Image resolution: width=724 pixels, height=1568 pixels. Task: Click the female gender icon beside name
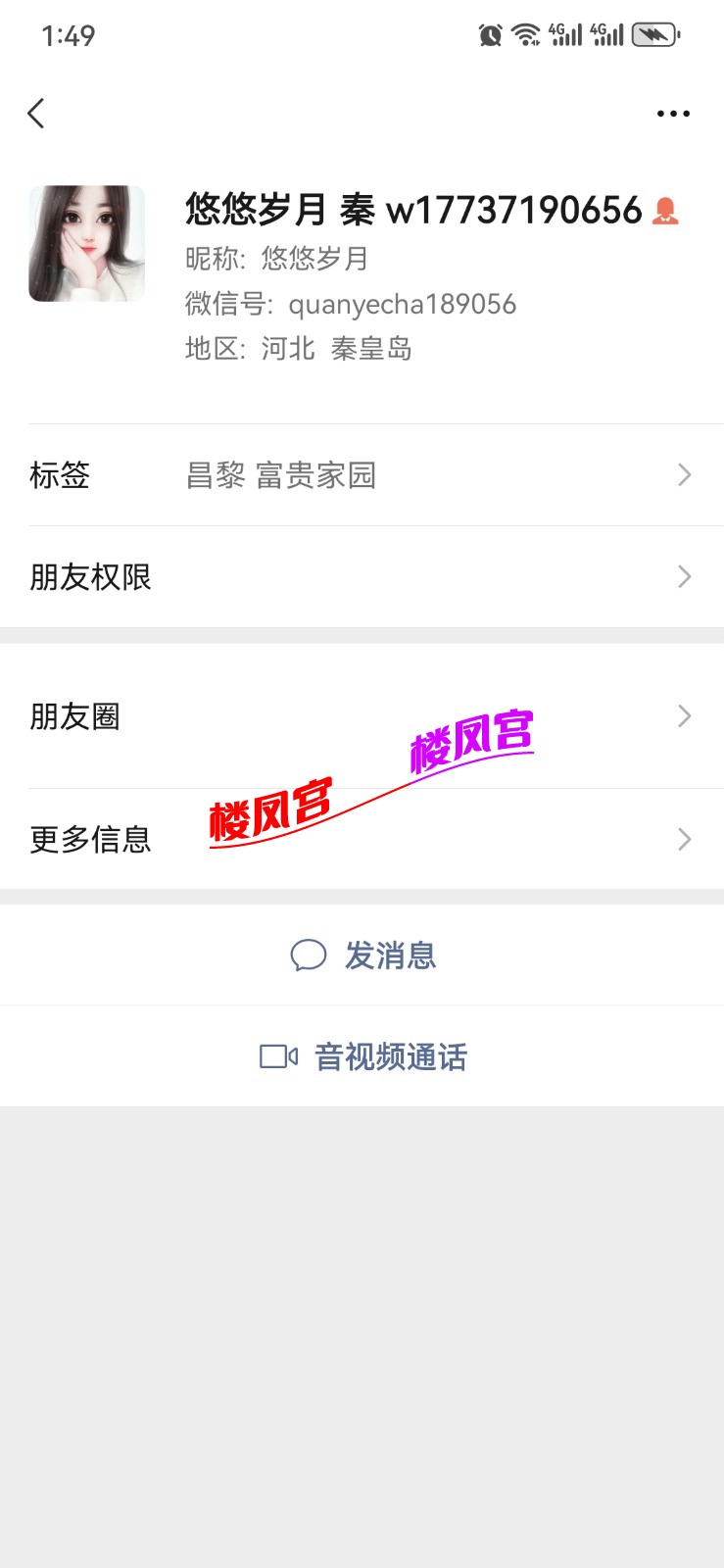click(x=667, y=212)
